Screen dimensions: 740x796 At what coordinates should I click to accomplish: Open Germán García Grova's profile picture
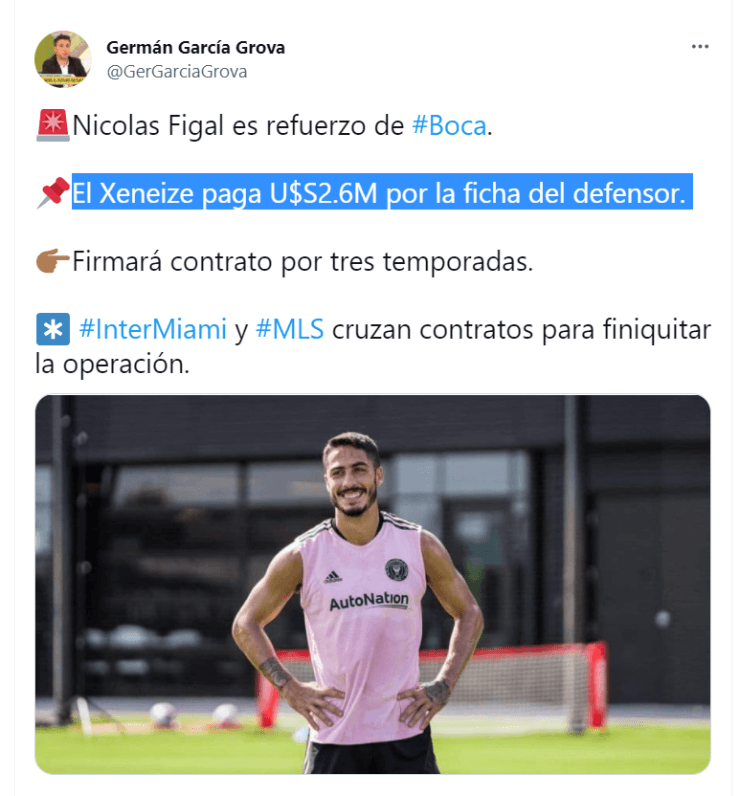point(63,59)
